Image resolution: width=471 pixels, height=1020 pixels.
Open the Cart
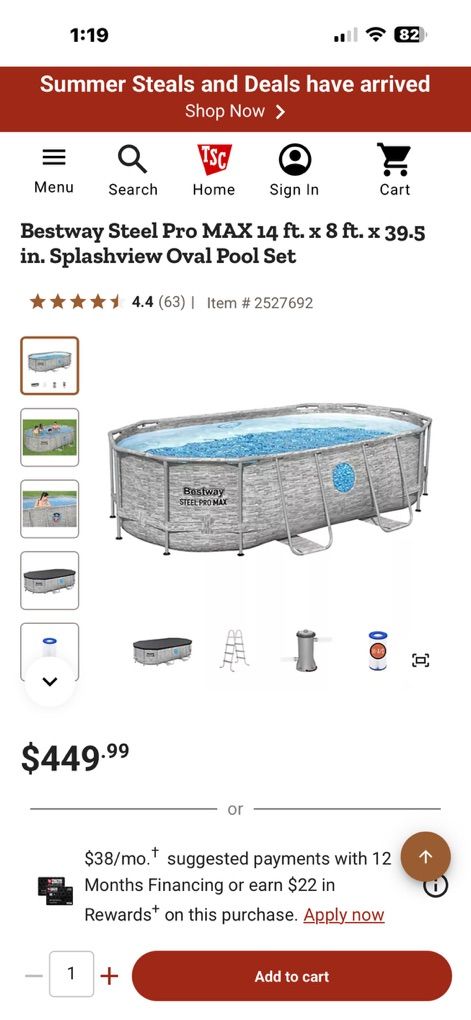[x=395, y=170]
